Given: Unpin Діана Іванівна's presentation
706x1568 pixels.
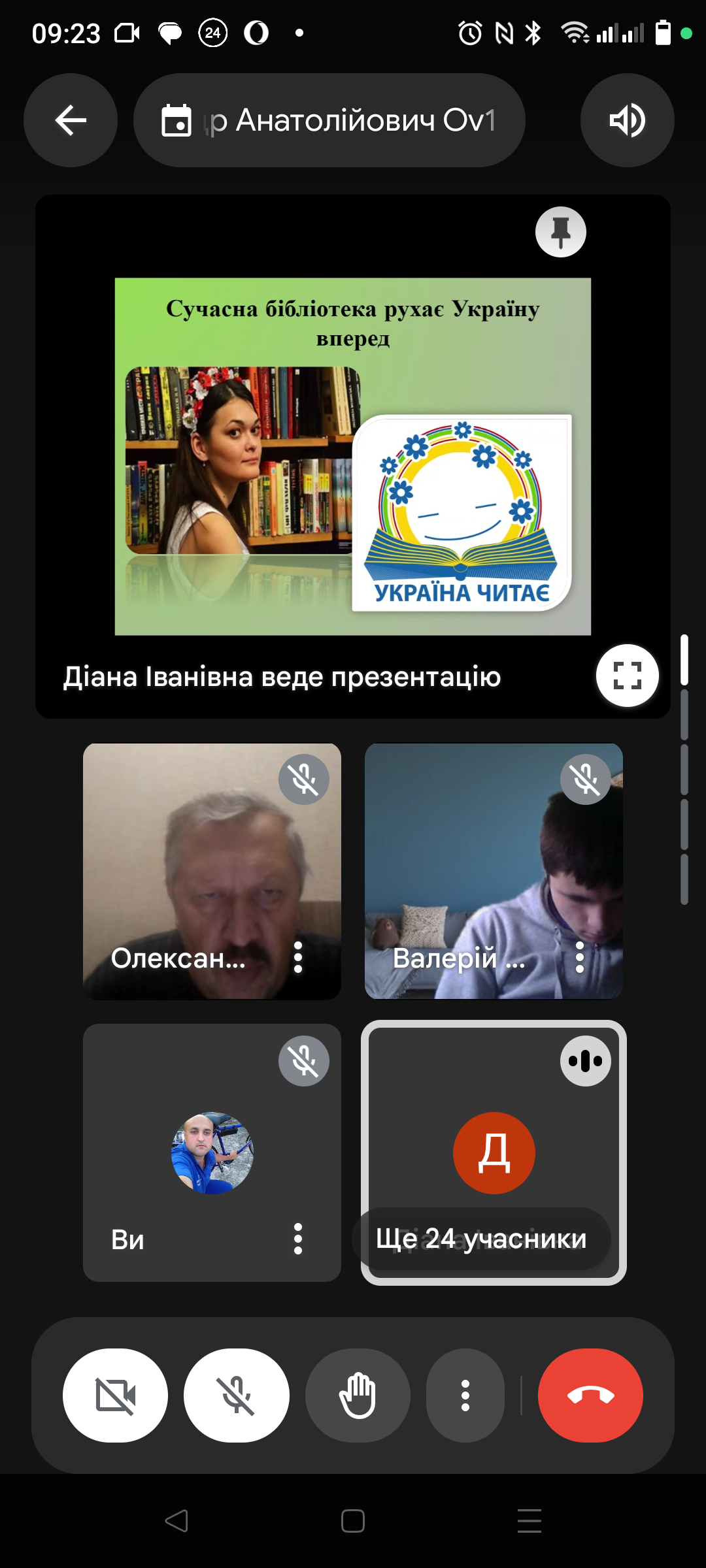Looking at the screenshot, I should (560, 232).
